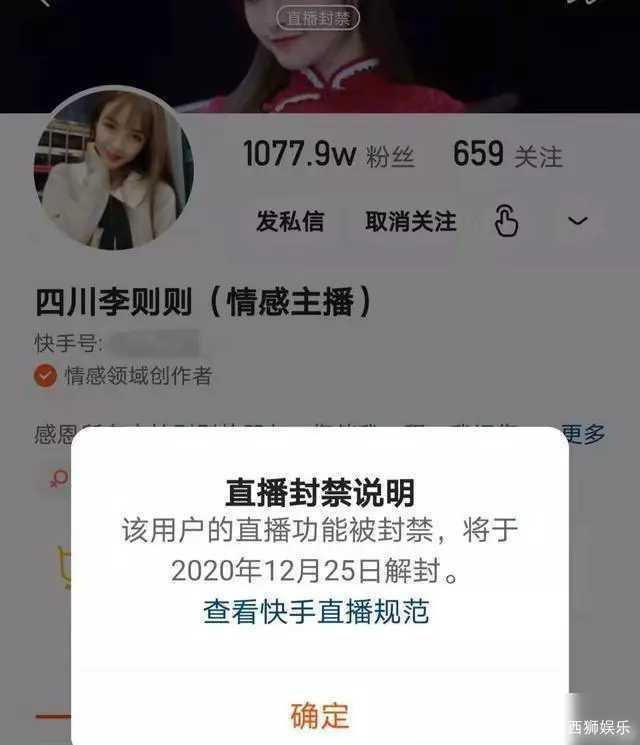
Task: Open the 查看快手直播规范 link
Action: click(317, 611)
